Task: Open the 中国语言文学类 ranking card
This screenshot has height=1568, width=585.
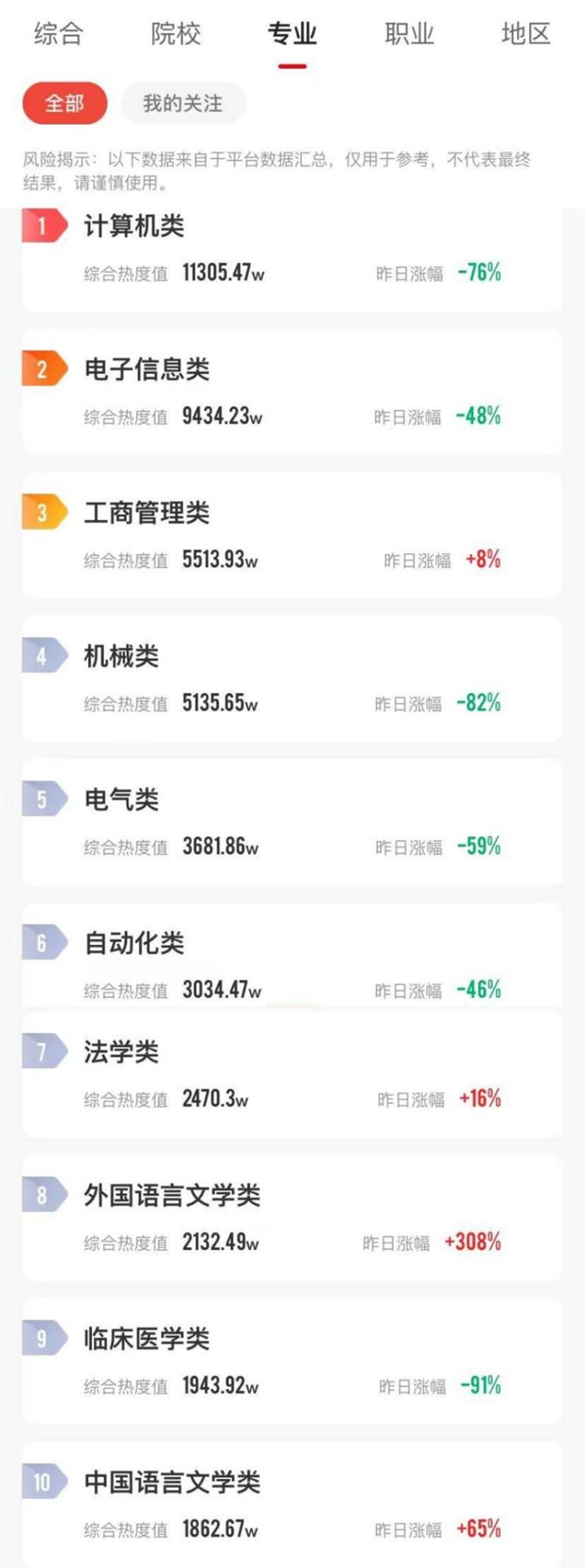Action: coord(292,1505)
